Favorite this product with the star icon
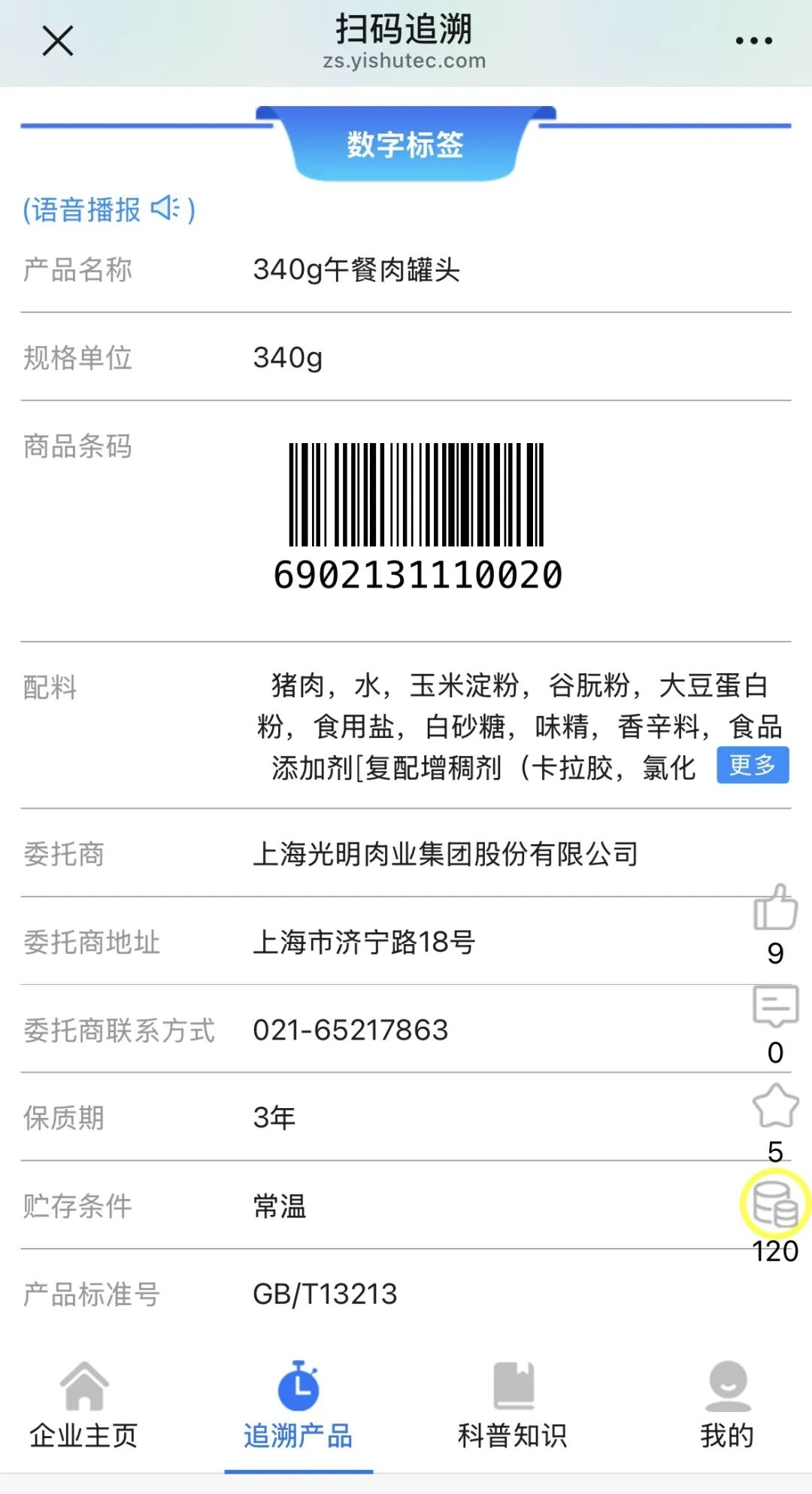 775,1106
